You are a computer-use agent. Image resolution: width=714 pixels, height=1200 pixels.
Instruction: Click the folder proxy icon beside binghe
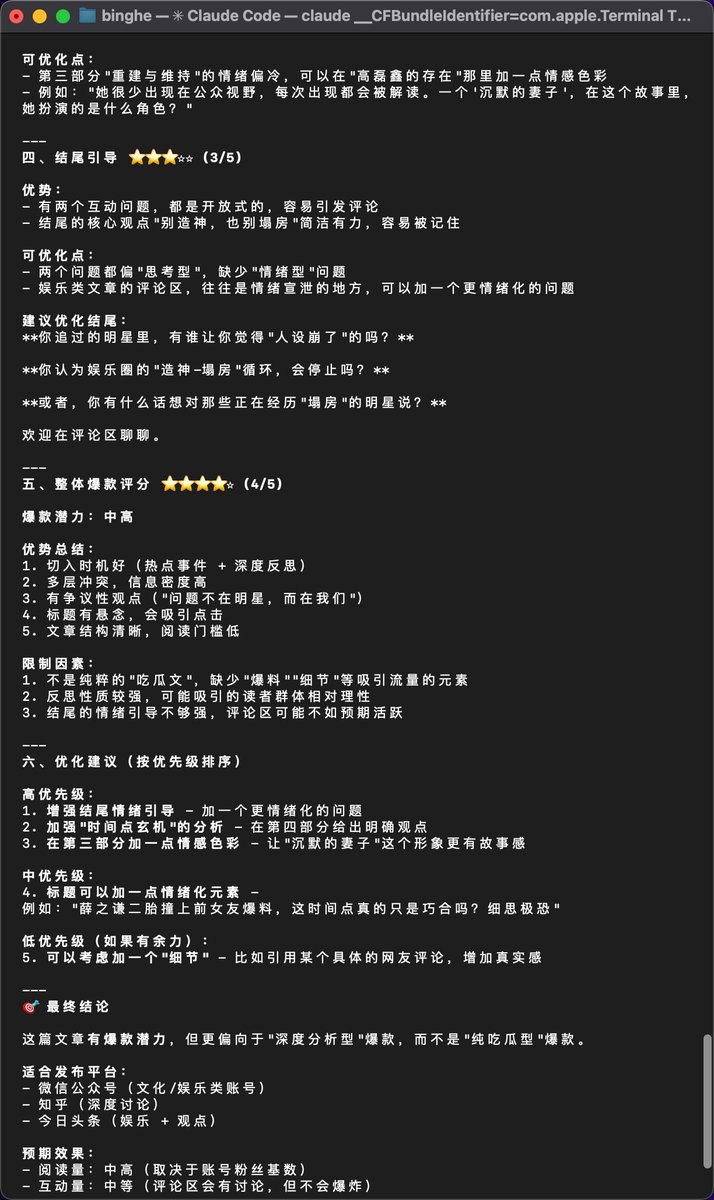coord(87,16)
